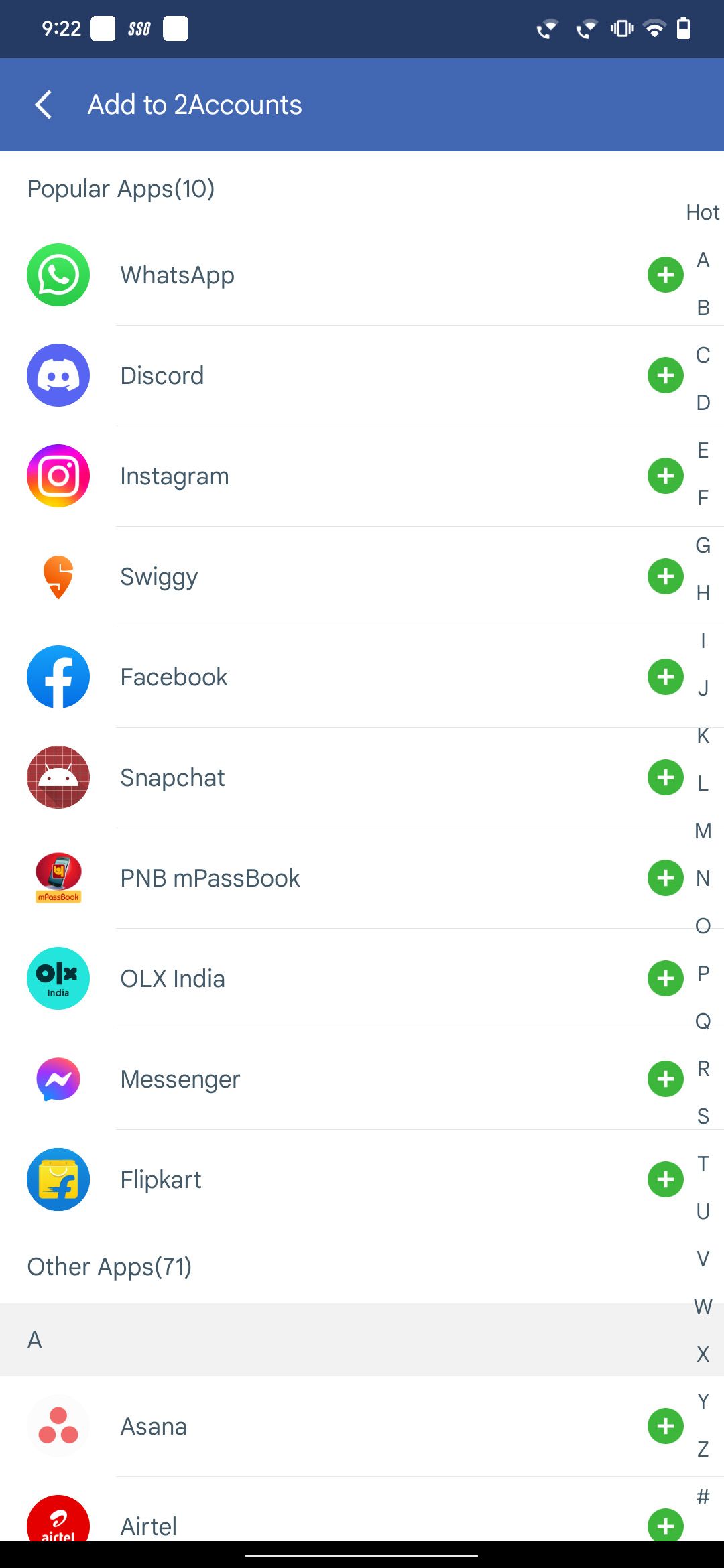724x1568 pixels.
Task: Select the WhatsApp app icon
Action: point(57,276)
